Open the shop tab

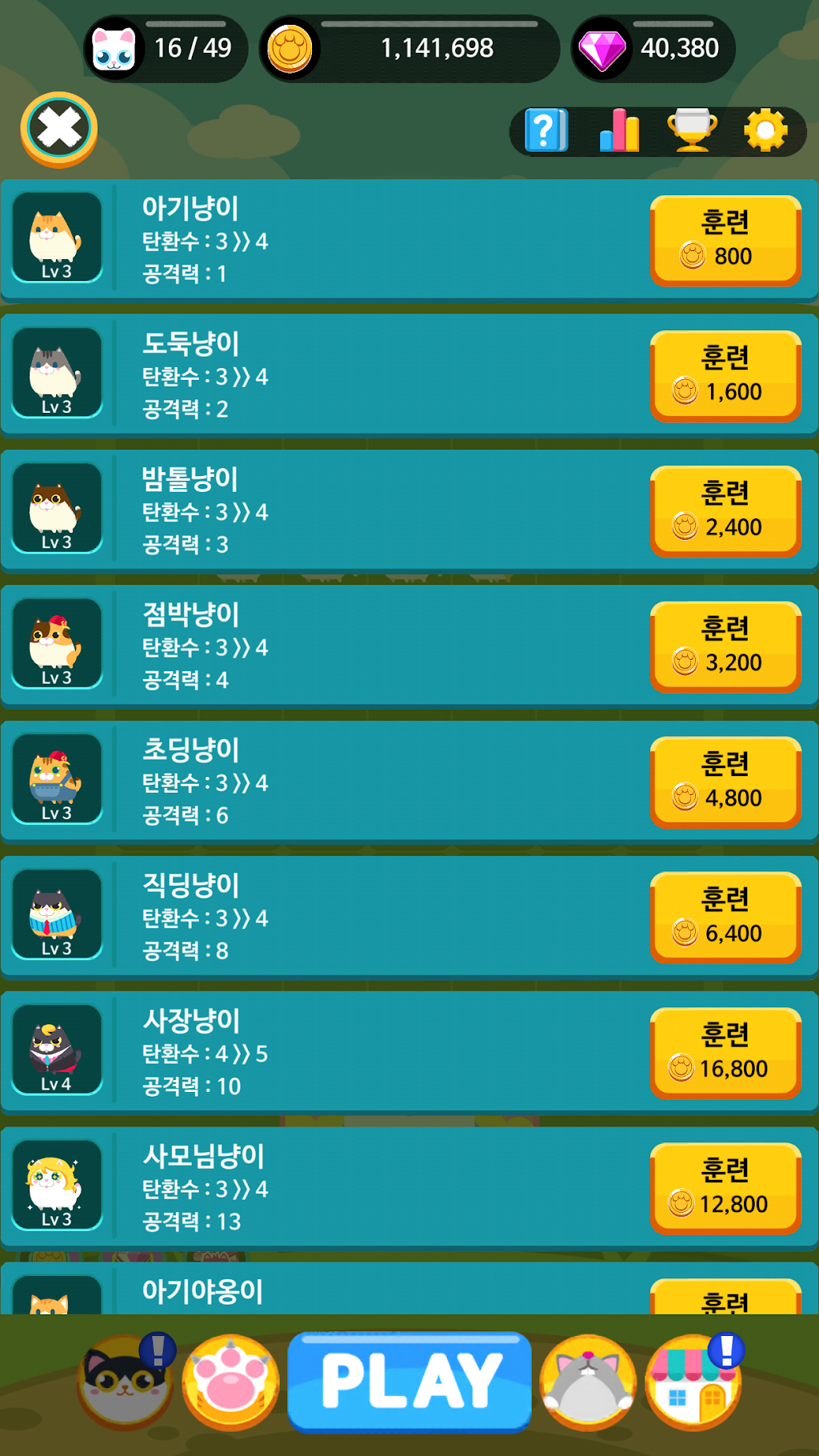(693, 1382)
